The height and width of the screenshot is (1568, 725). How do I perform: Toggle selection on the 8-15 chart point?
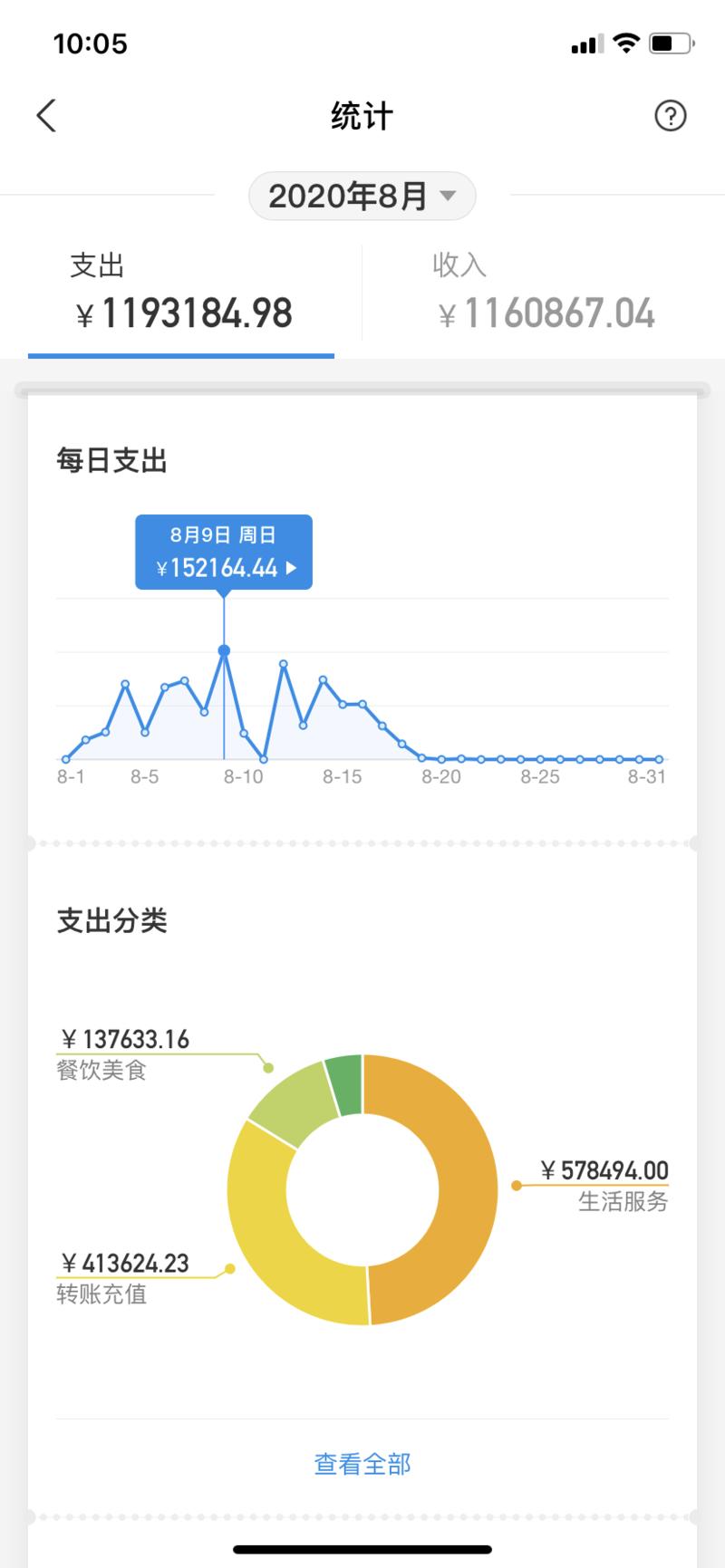[343, 705]
